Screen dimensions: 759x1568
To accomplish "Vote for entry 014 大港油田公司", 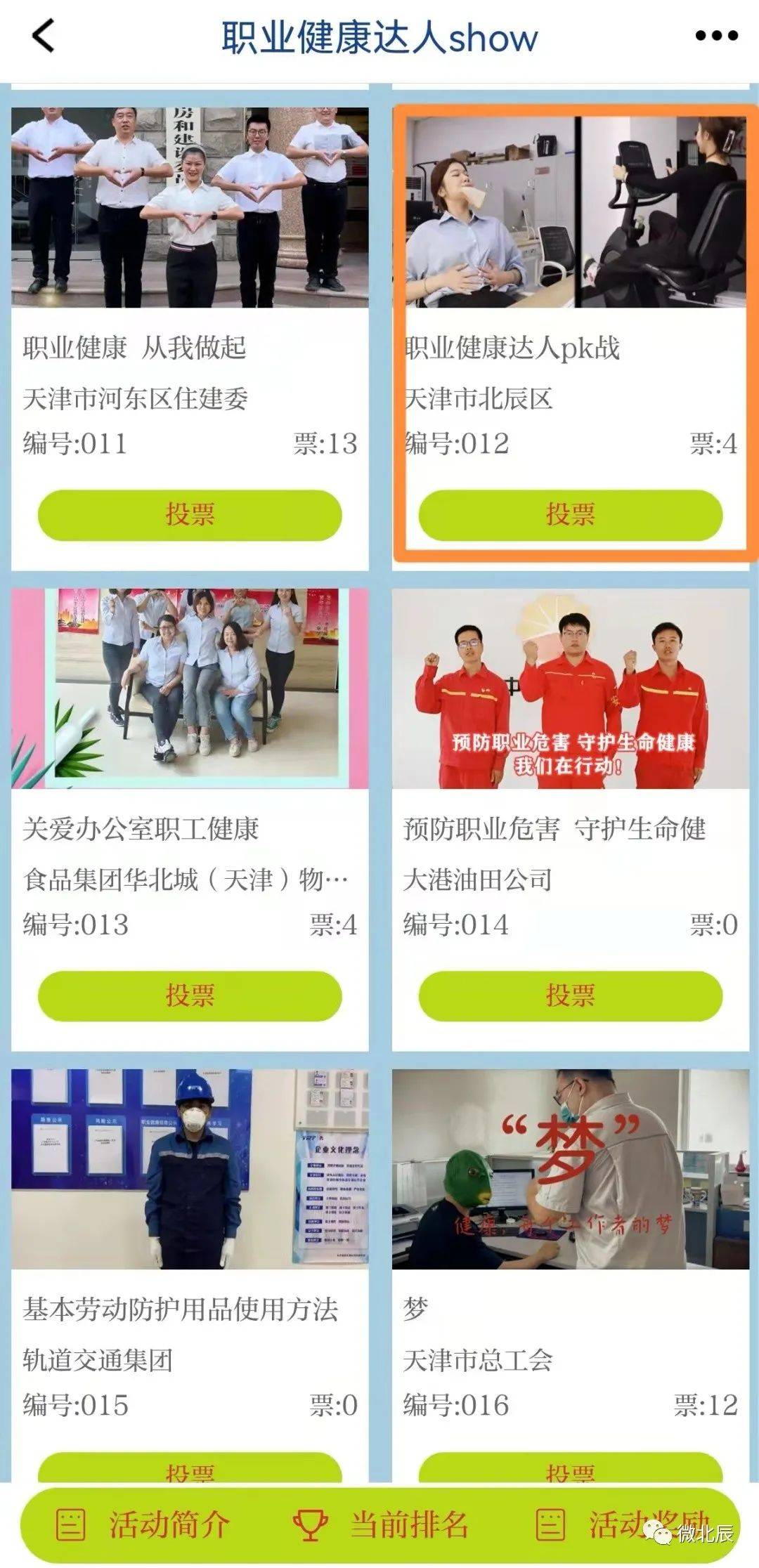I will pyautogui.click(x=570, y=995).
